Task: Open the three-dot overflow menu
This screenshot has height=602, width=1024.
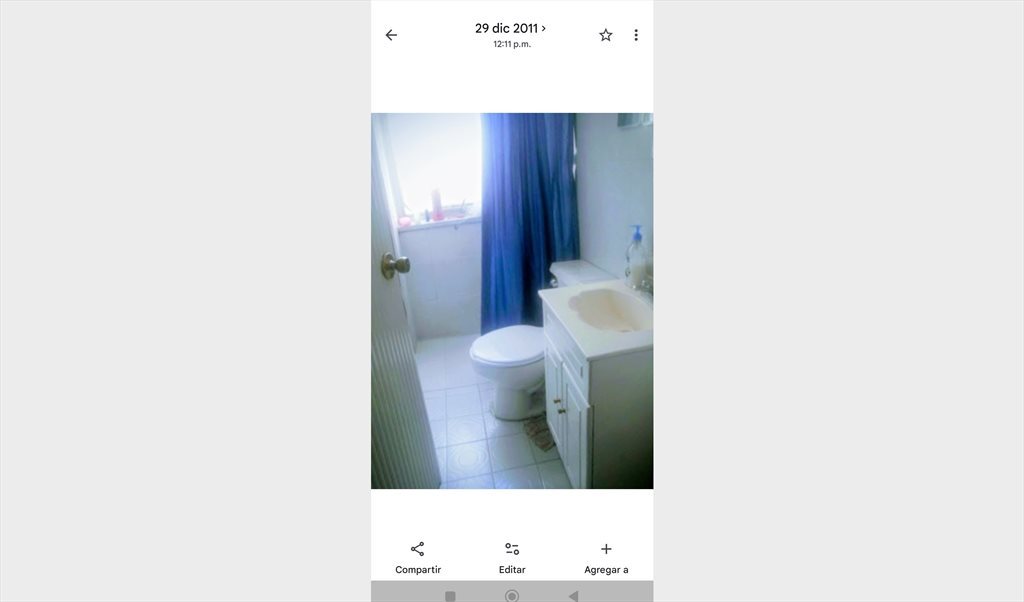Action: 636,35
